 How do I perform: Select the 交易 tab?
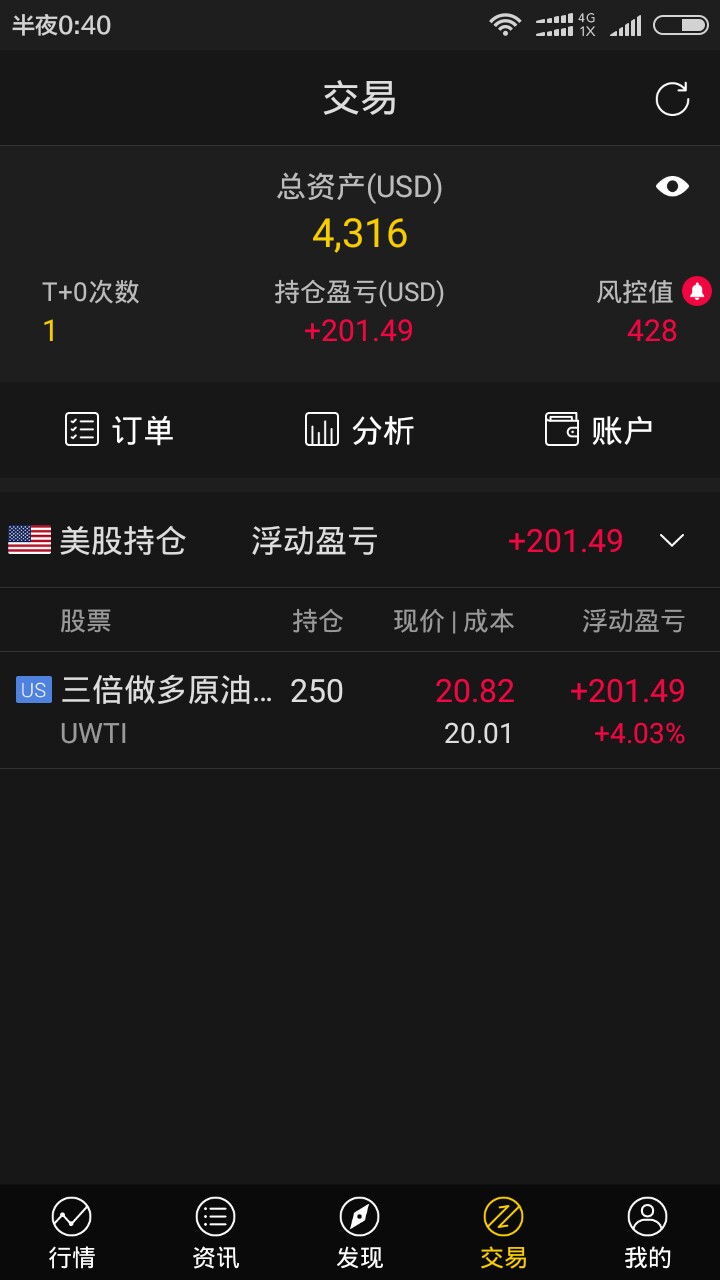(504, 1233)
